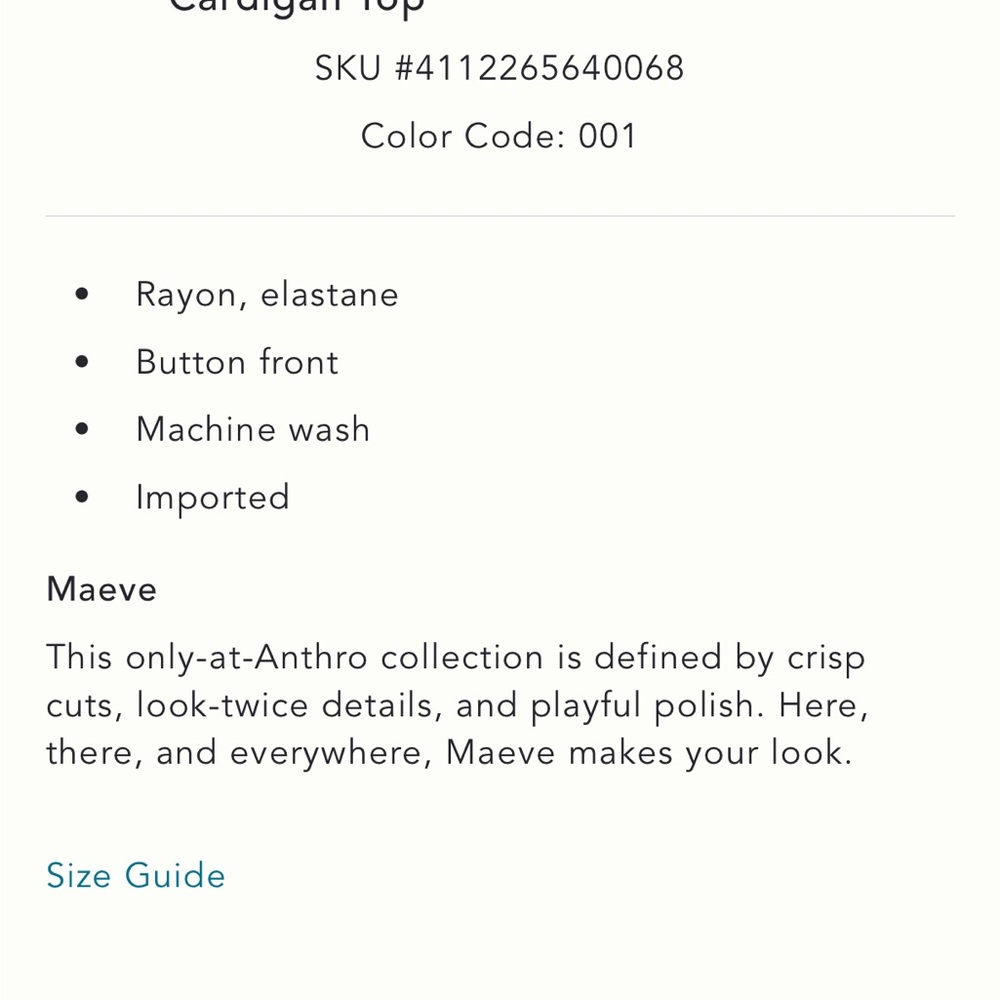Open the Size Guide link
The width and height of the screenshot is (1000, 1000).
tap(136, 875)
